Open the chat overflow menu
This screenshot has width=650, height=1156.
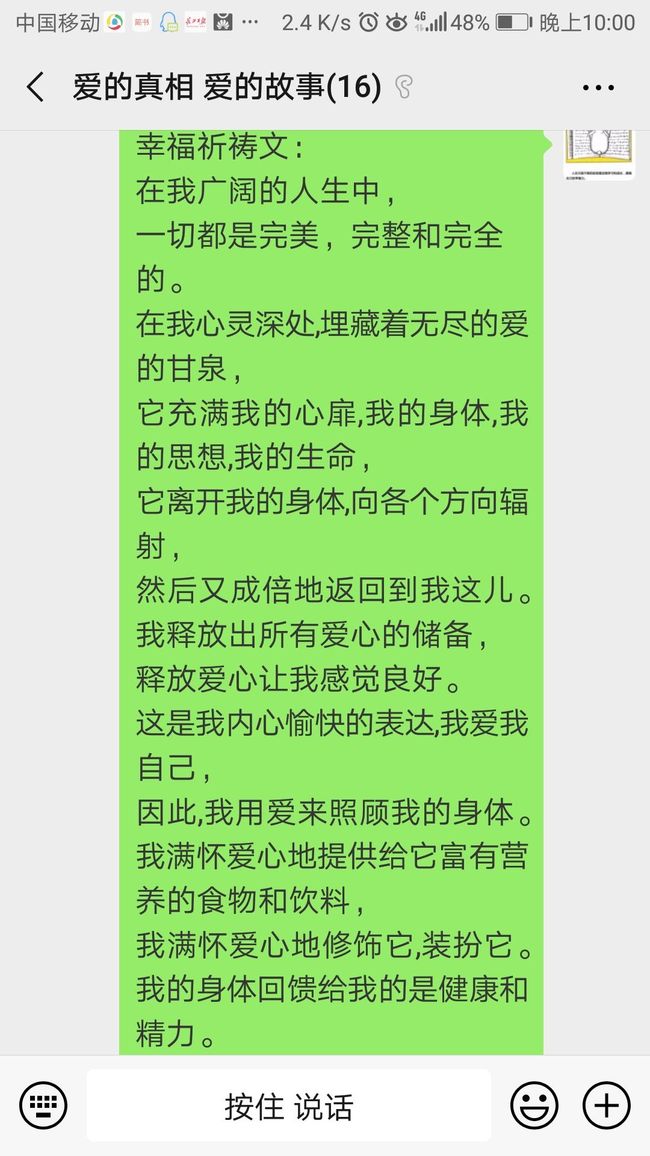point(598,88)
